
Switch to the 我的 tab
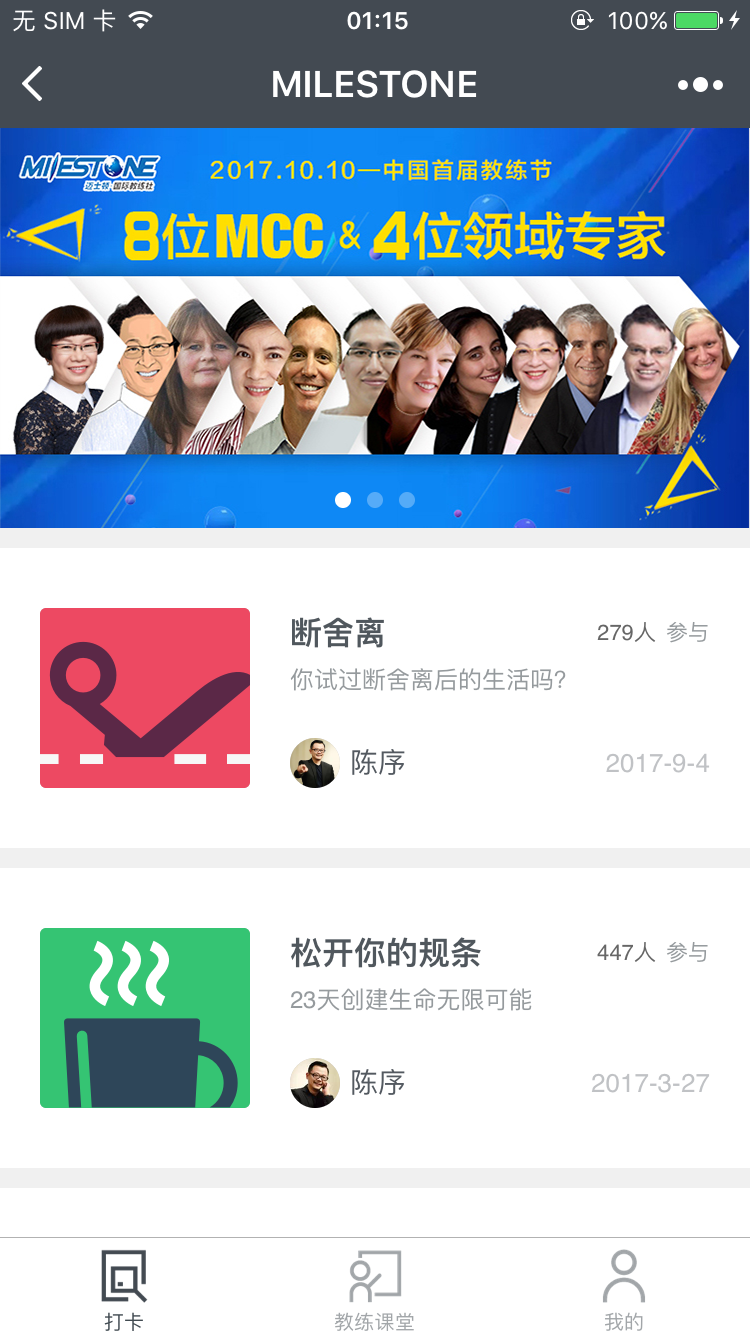click(x=624, y=1290)
